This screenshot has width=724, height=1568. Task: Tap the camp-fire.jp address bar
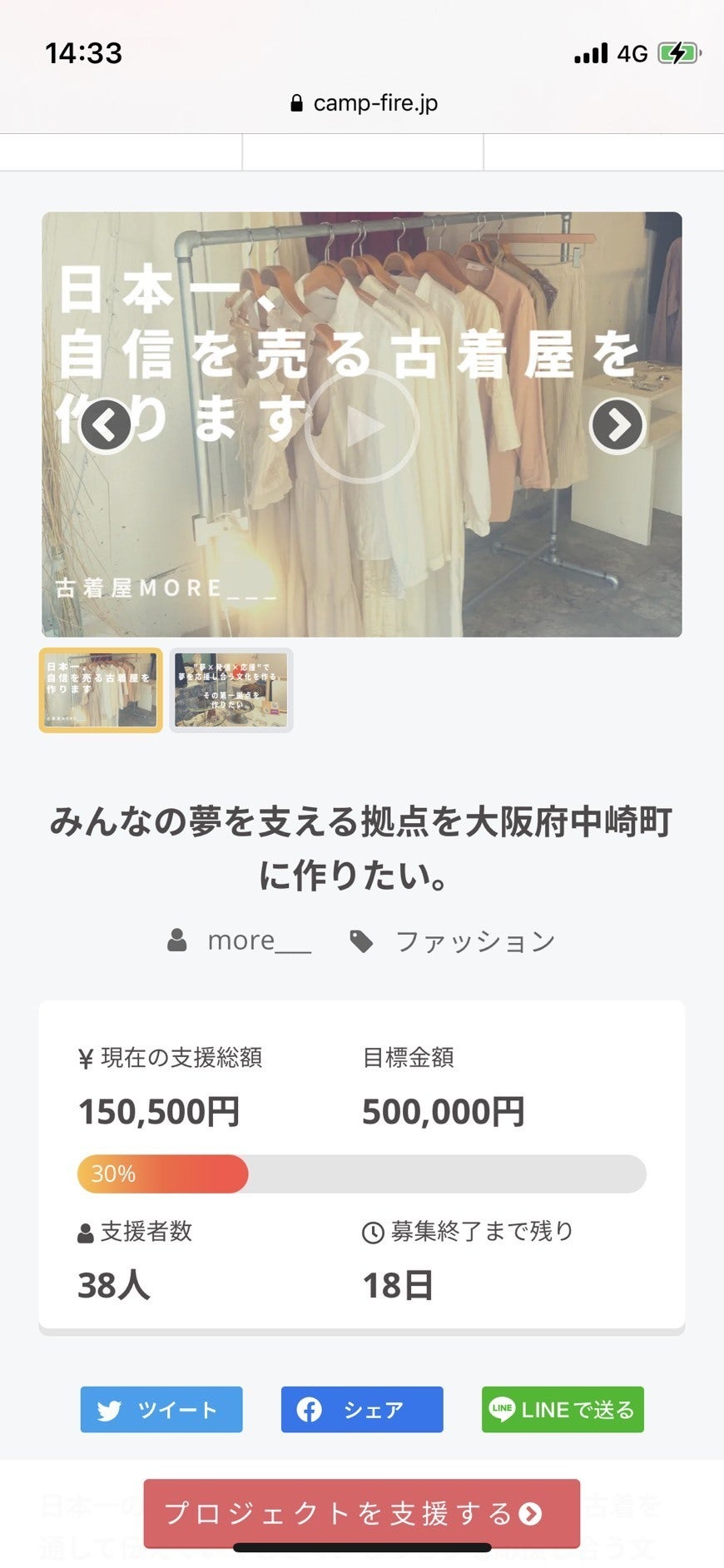point(364,103)
